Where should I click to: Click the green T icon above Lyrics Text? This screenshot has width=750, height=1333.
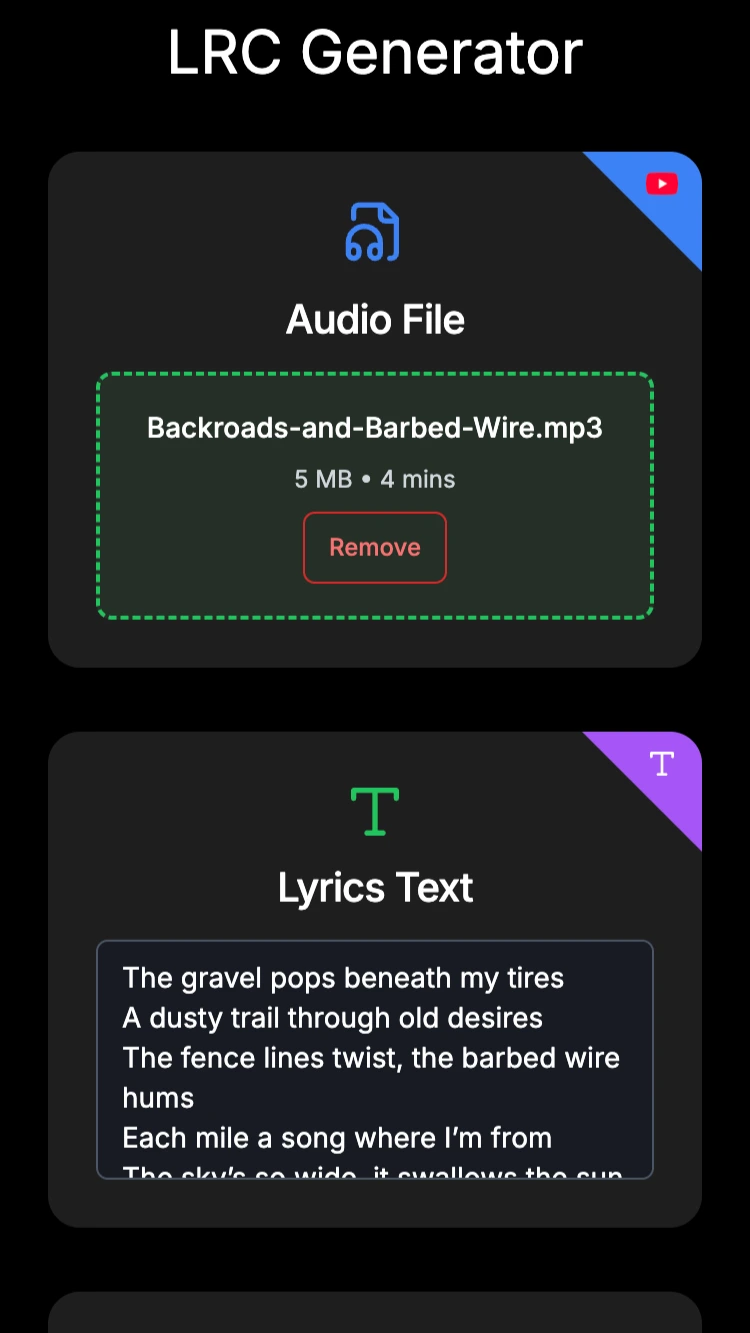(x=375, y=812)
